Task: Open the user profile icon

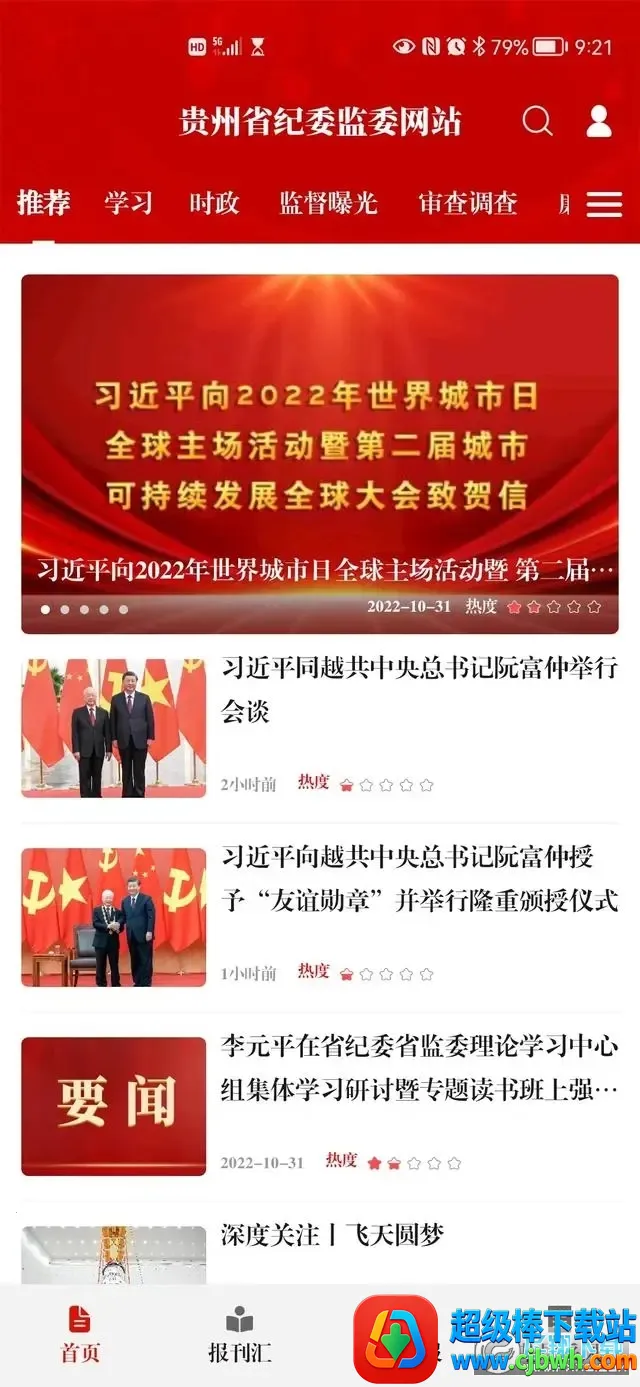Action: pyautogui.click(x=598, y=122)
